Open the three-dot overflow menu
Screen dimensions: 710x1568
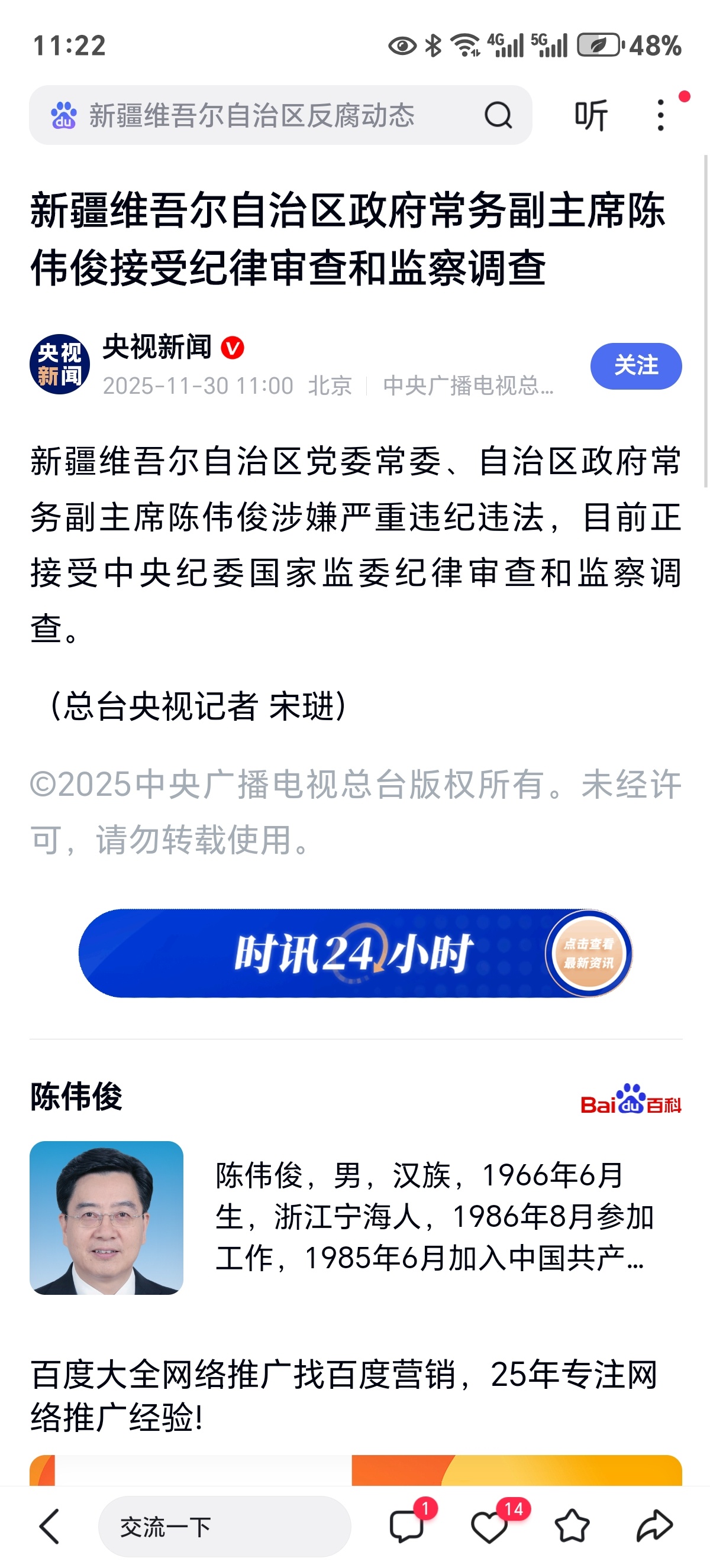coord(661,115)
